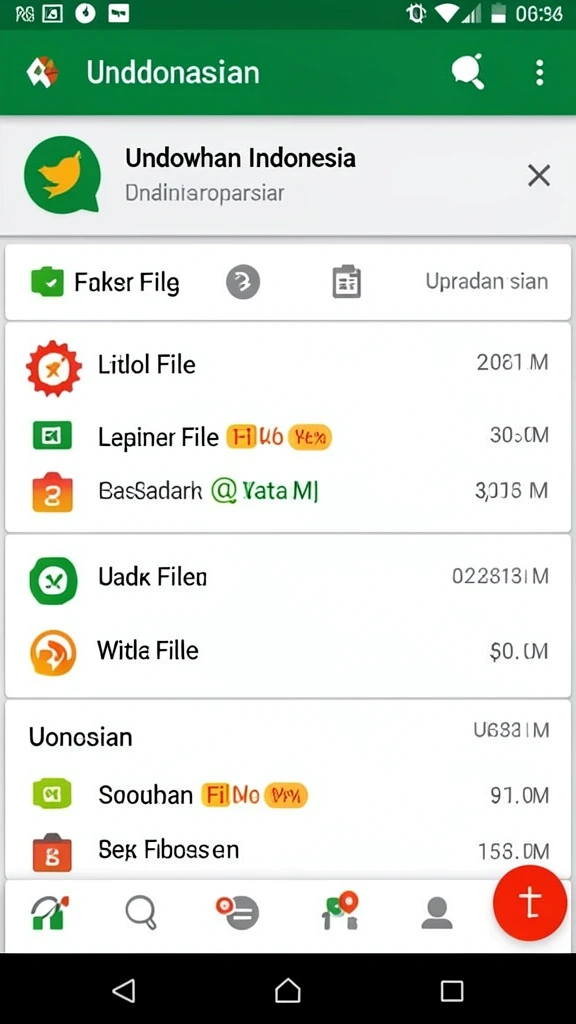
Task: Open the three-dot overflow menu
Action: pyautogui.click(x=539, y=72)
